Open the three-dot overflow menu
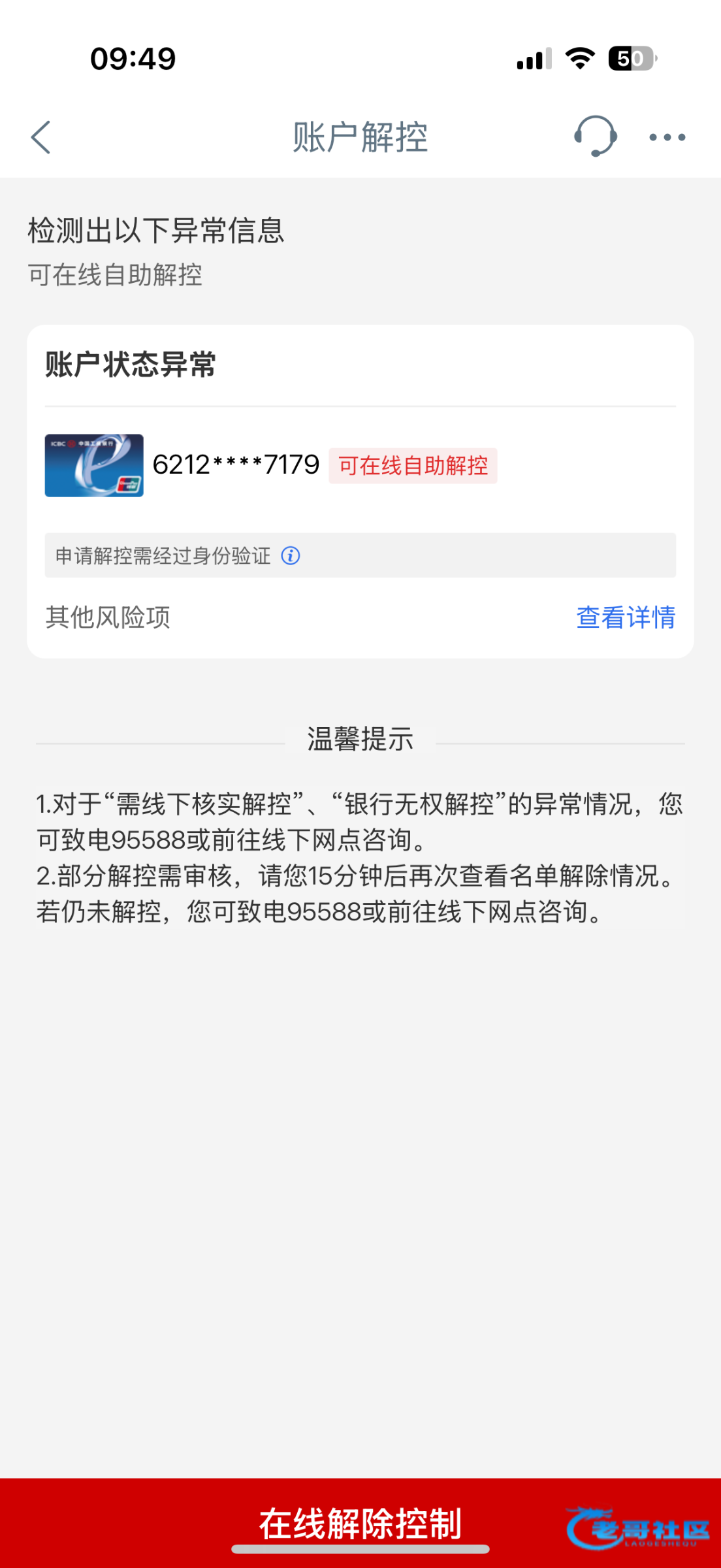This screenshot has width=721, height=1568. [667, 137]
